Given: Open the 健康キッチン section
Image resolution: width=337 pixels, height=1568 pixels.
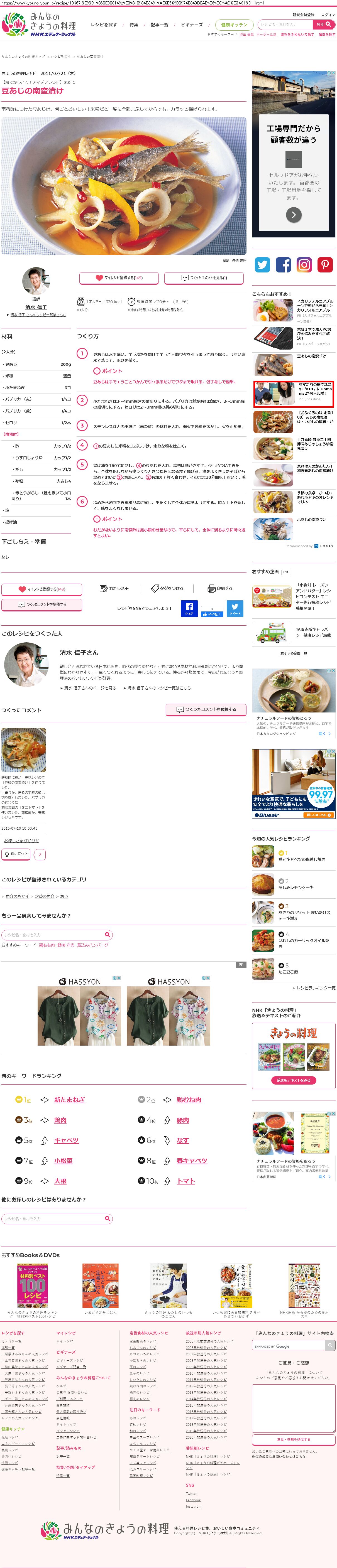Looking at the screenshot, I should [234, 25].
